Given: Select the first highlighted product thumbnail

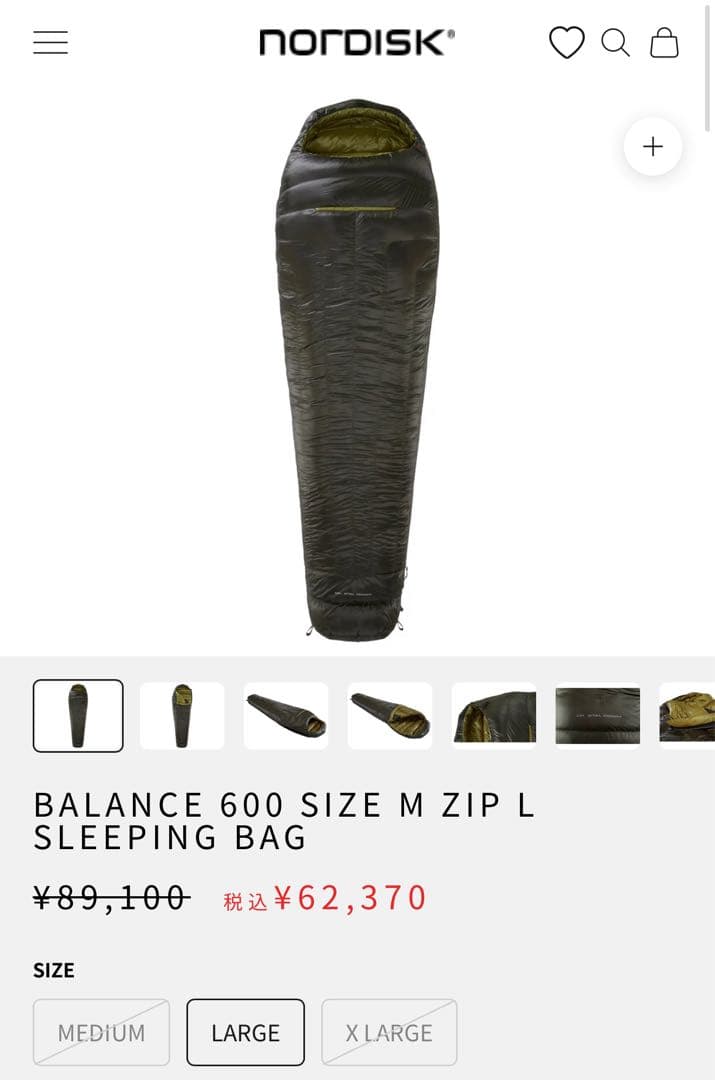Looking at the screenshot, I should coord(78,716).
